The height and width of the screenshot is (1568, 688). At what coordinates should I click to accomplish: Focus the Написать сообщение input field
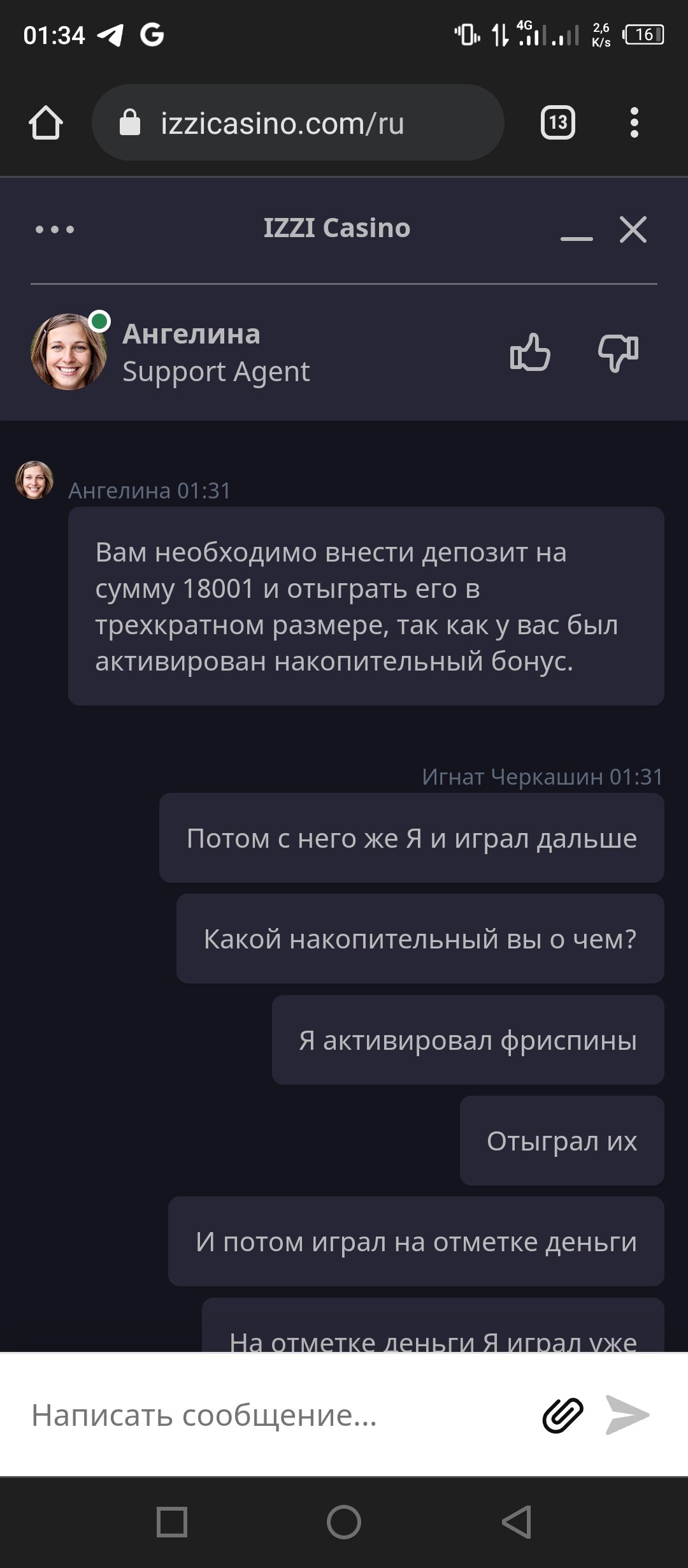point(274,1416)
